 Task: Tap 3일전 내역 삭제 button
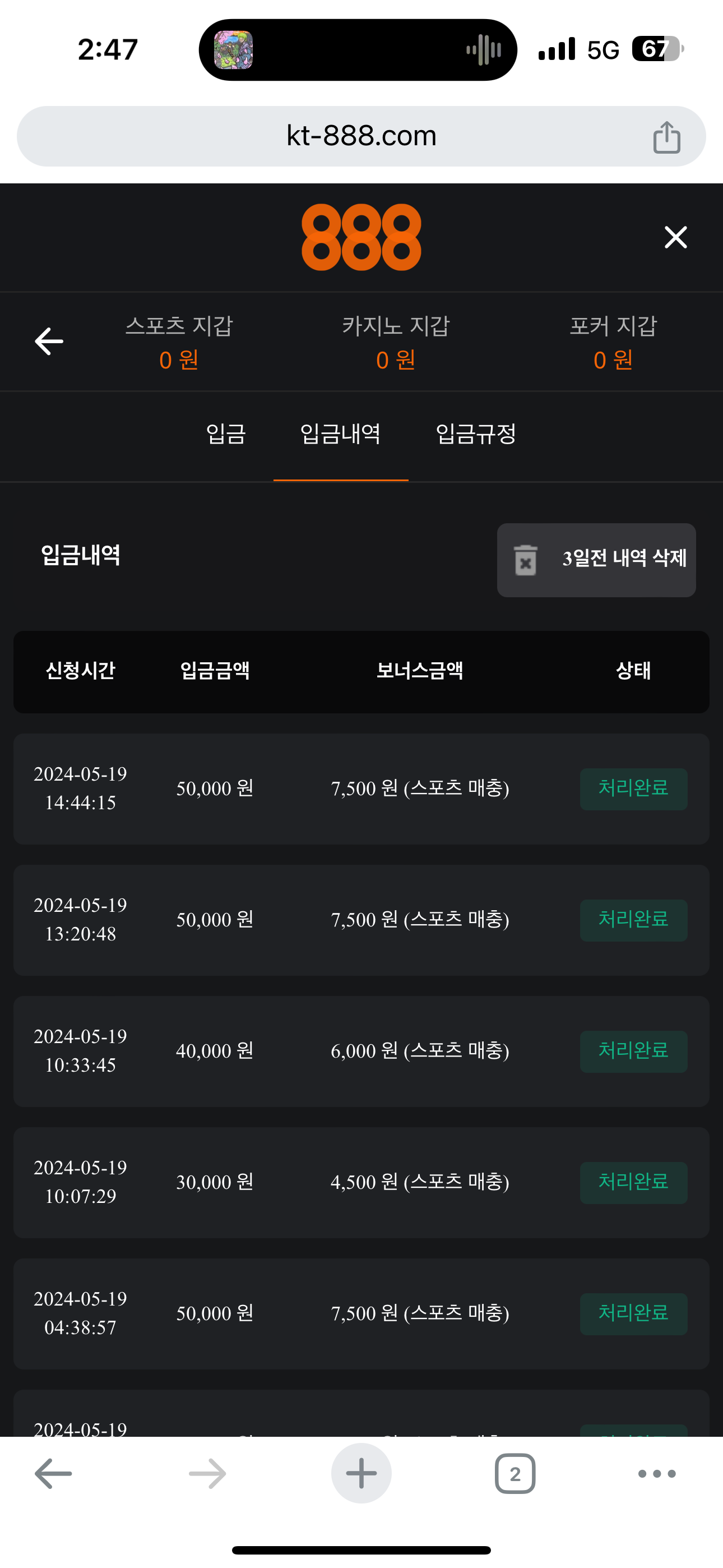[596, 559]
